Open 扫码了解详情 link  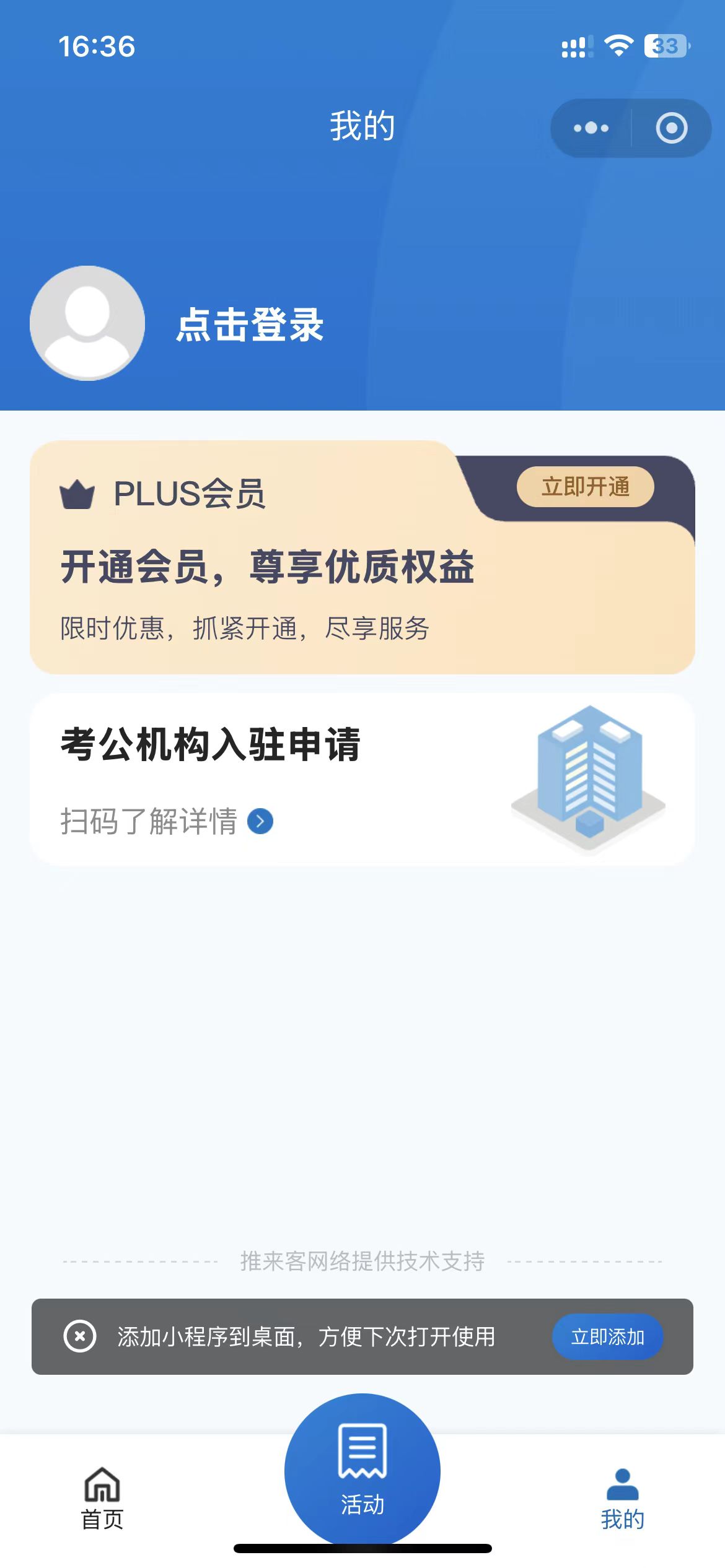pyautogui.click(x=167, y=821)
